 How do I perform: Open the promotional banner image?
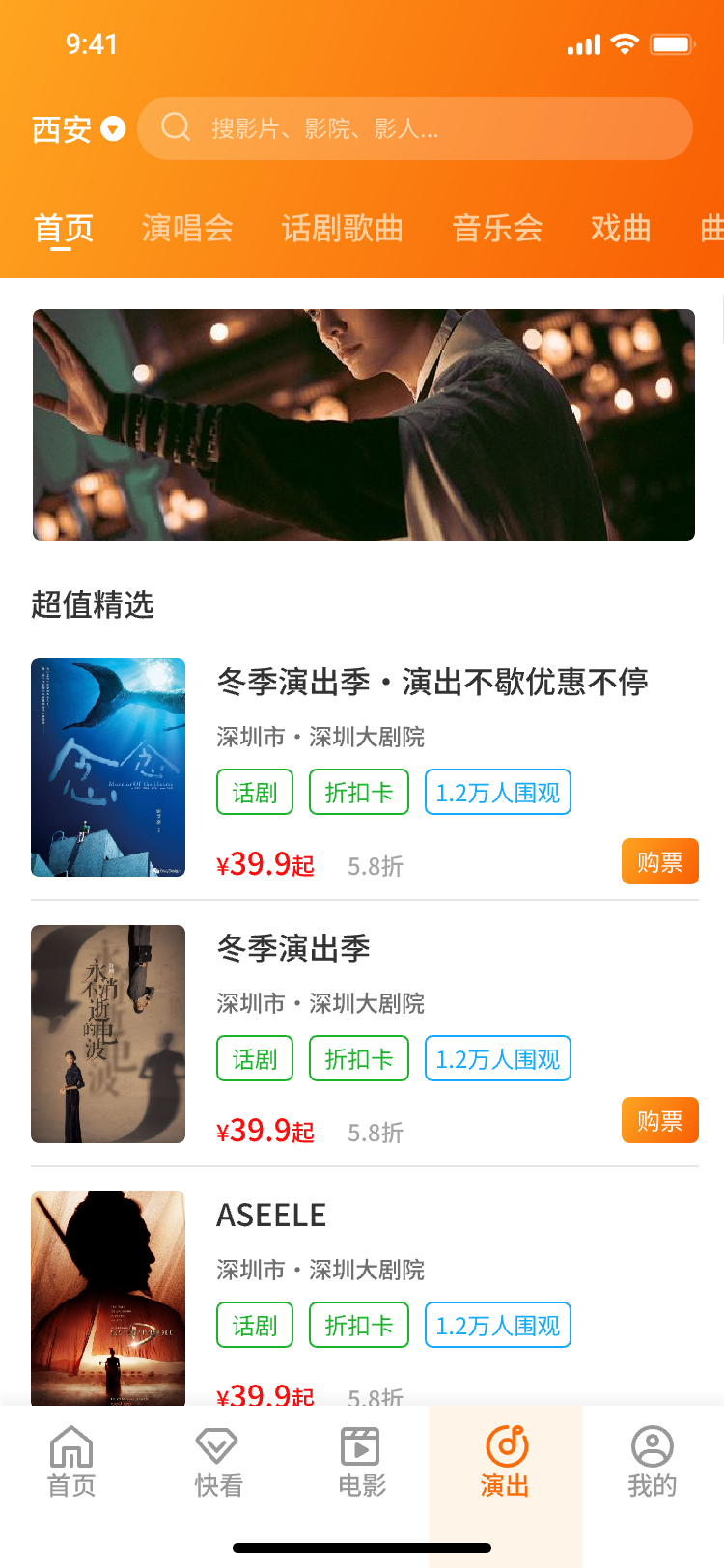point(364,425)
